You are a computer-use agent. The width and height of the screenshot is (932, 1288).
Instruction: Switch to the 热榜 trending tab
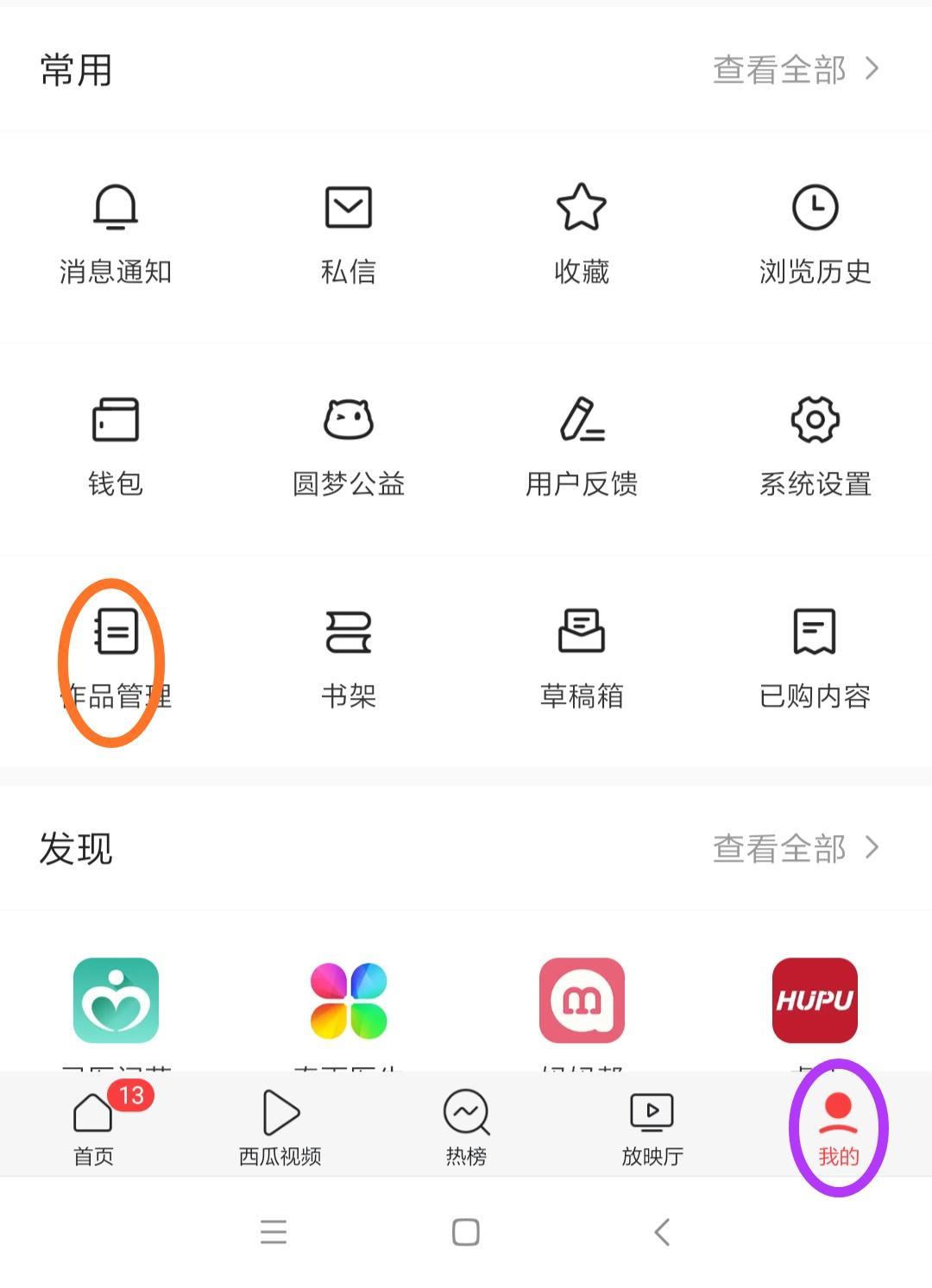click(466, 1127)
